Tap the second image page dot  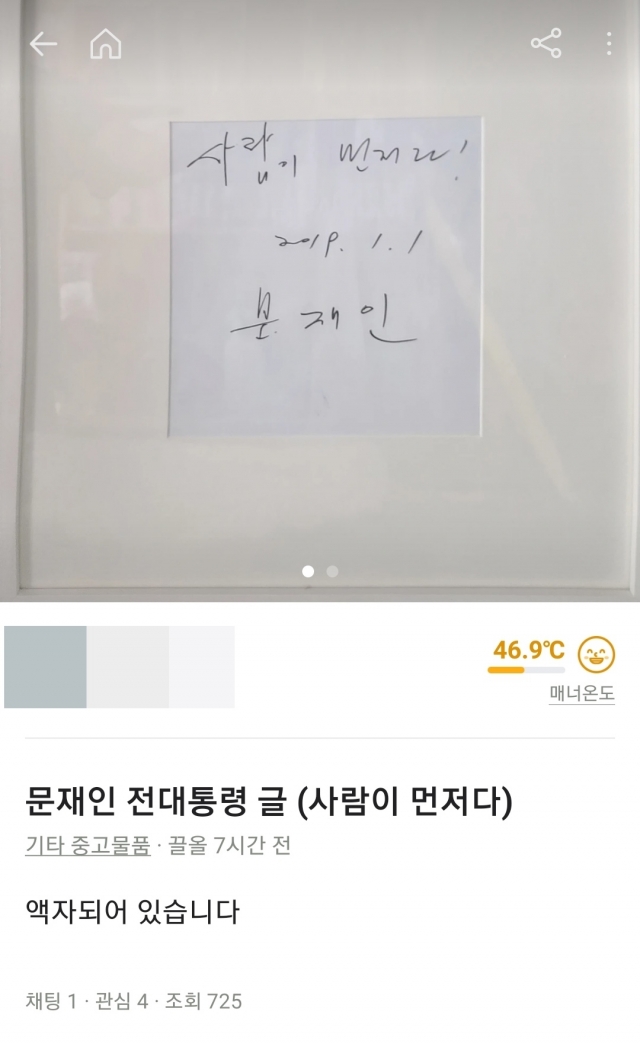tap(333, 572)
